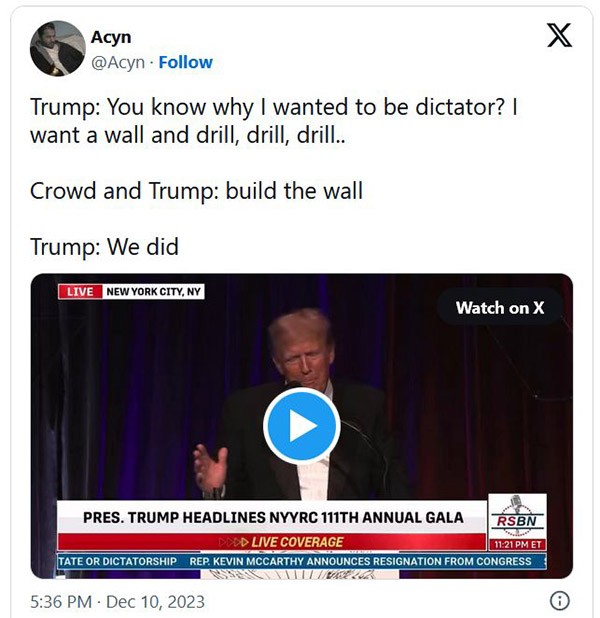Play the embedded video
Viewport: 600px width, 618px height.
(x=301, y=426)
